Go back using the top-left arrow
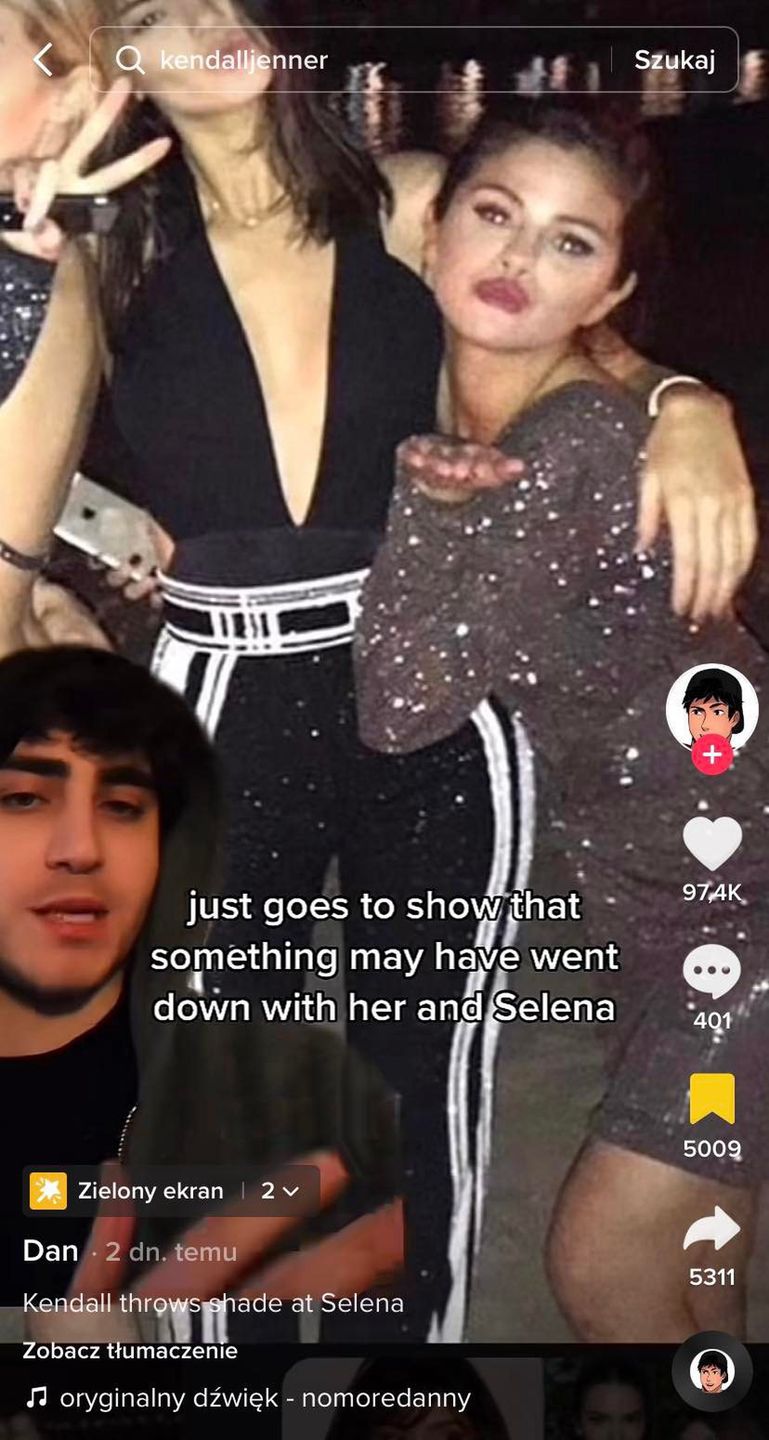This screenshot has height=1440, width=769. [x=43, y=60]
